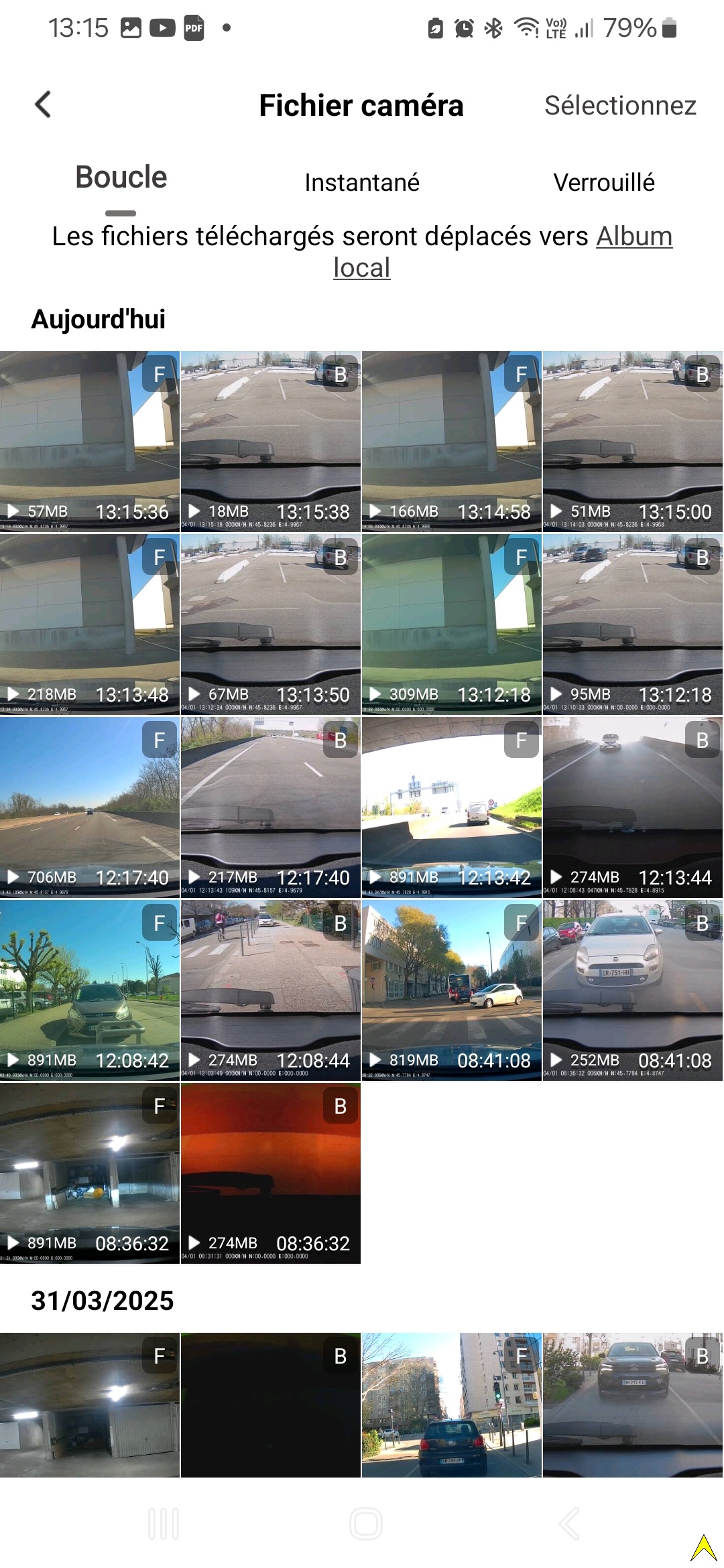Select the Boucle tab
This screenshot has height=1568, width=724.
click(x=121, y=178)
